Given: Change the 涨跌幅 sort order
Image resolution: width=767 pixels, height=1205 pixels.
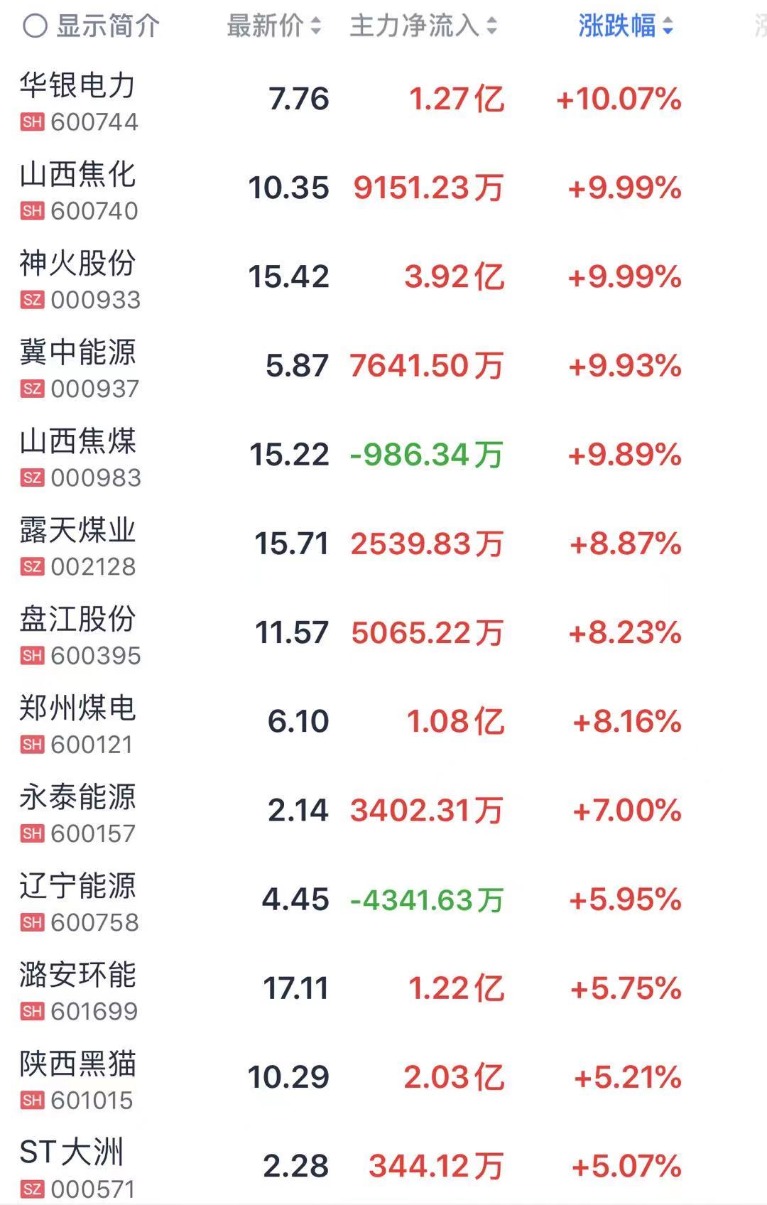Looking at the screenshot, I should (626, 27).
